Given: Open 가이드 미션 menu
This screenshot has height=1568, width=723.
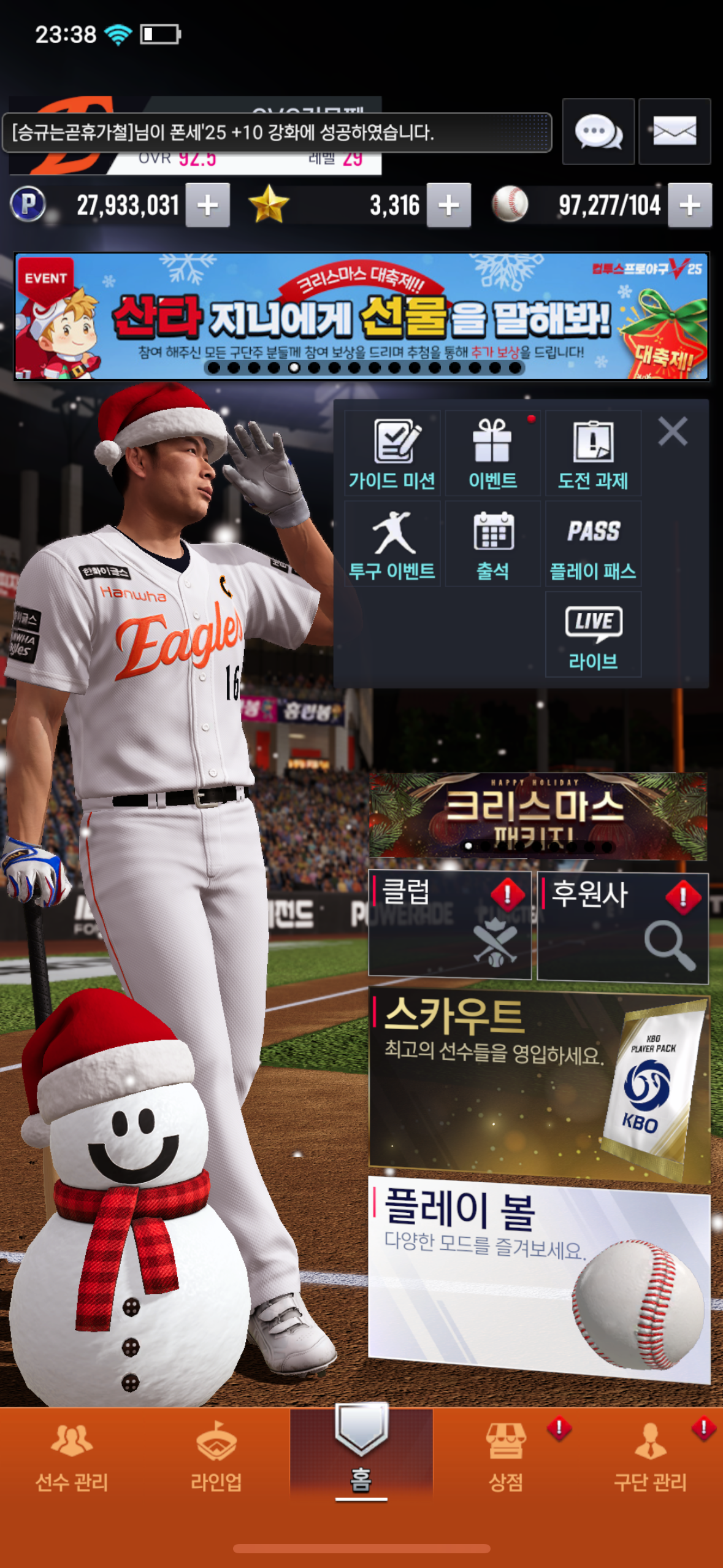Looking at the screenshot, I should (392, 453).
